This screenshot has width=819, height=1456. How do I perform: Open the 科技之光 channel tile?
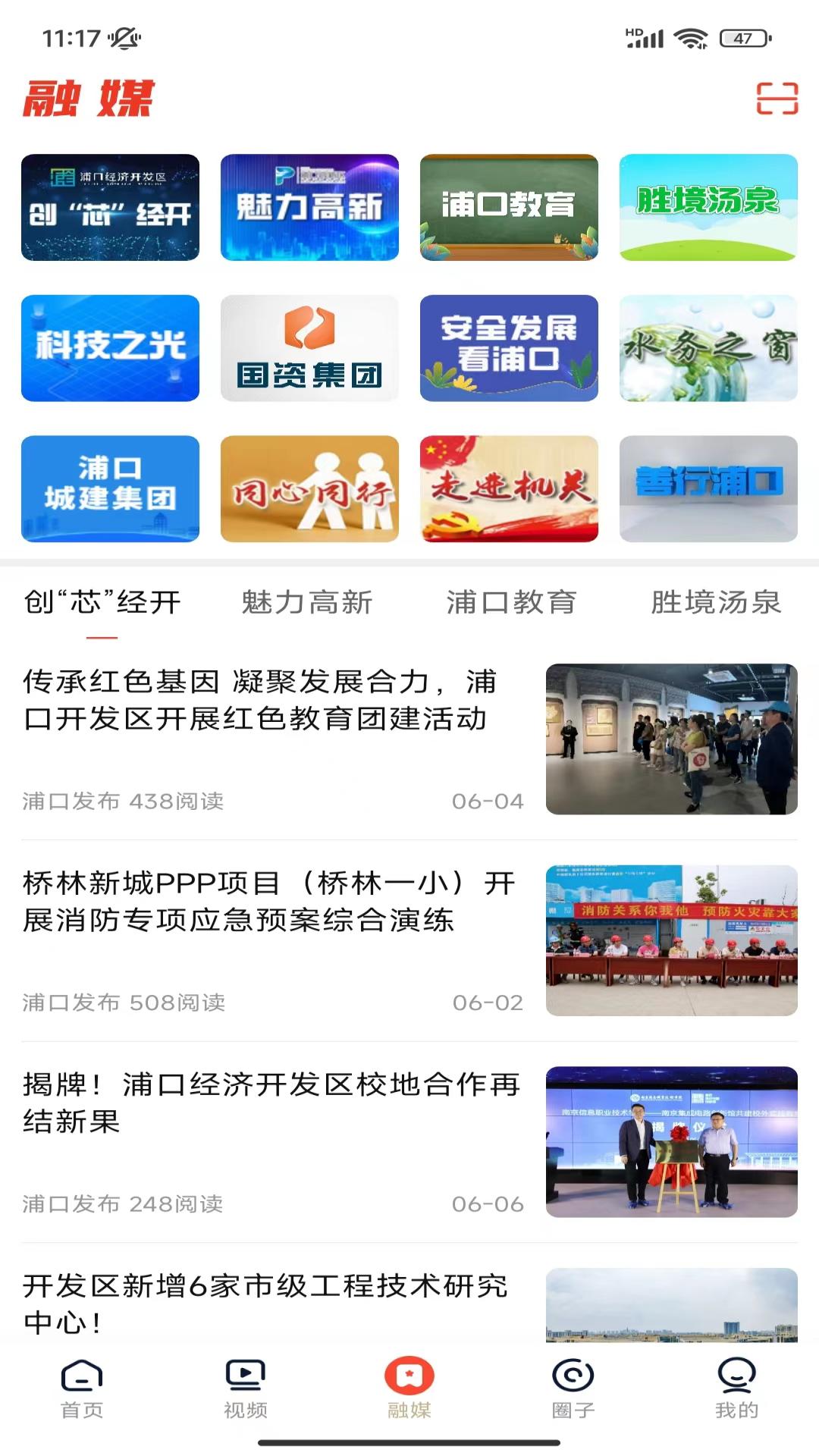click(x=109, y=347)
